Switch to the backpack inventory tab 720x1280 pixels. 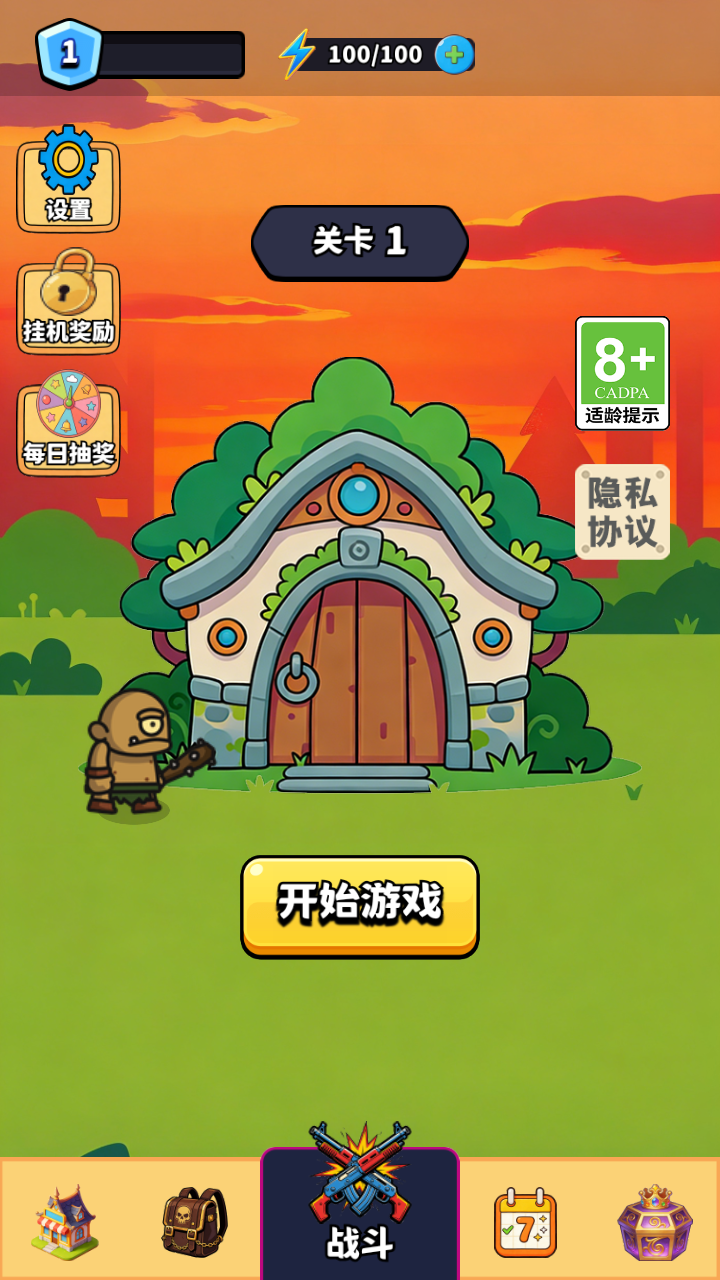pyautogui.click(x=194, y=1222)
